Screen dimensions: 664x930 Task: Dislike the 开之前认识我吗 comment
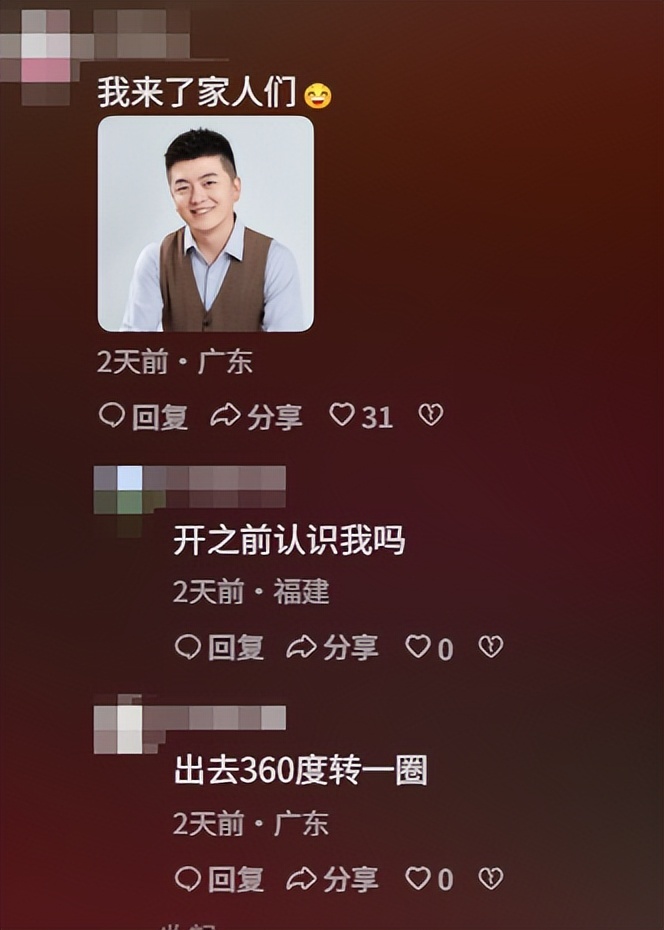(x=490, y=647)
